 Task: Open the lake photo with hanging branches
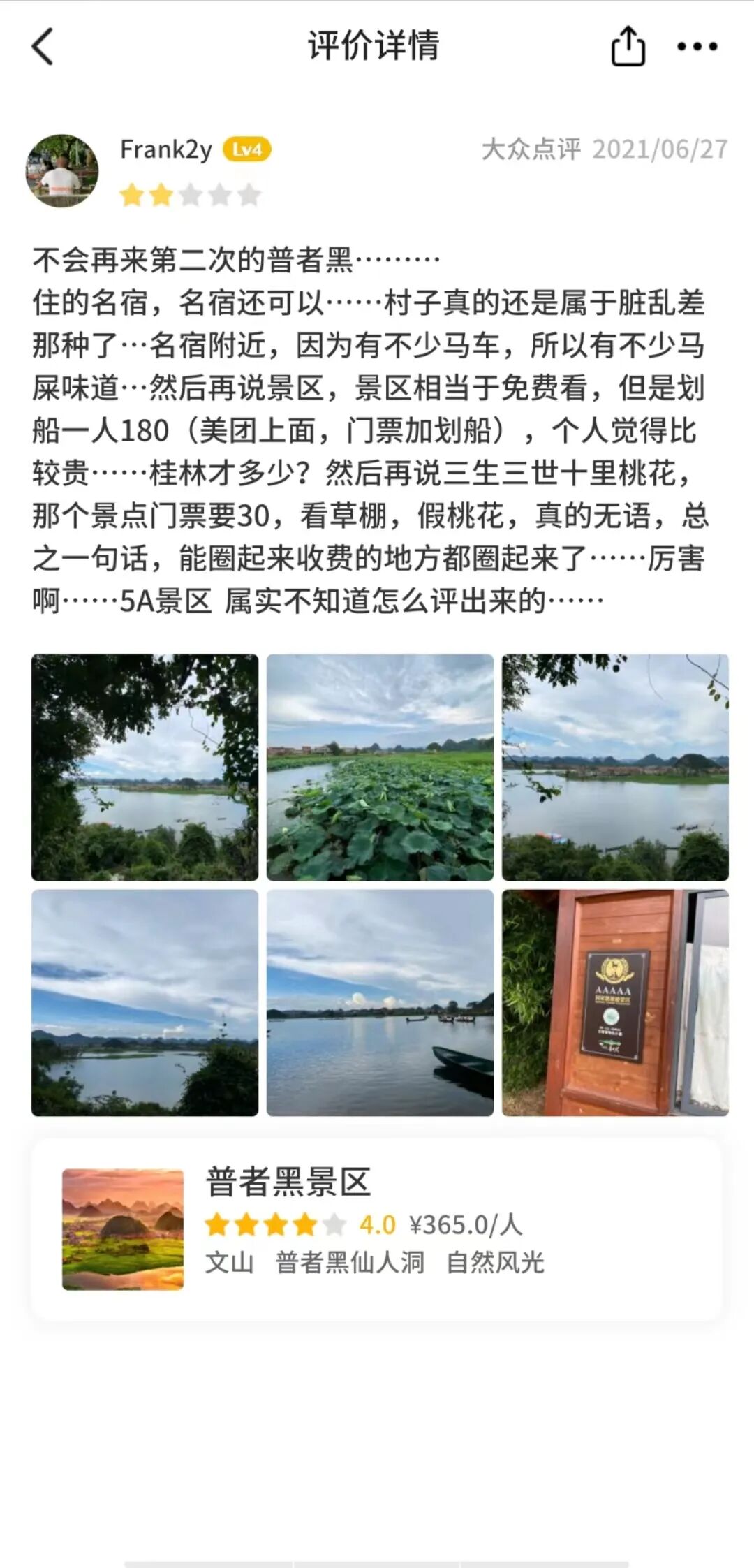click(615, 767)
